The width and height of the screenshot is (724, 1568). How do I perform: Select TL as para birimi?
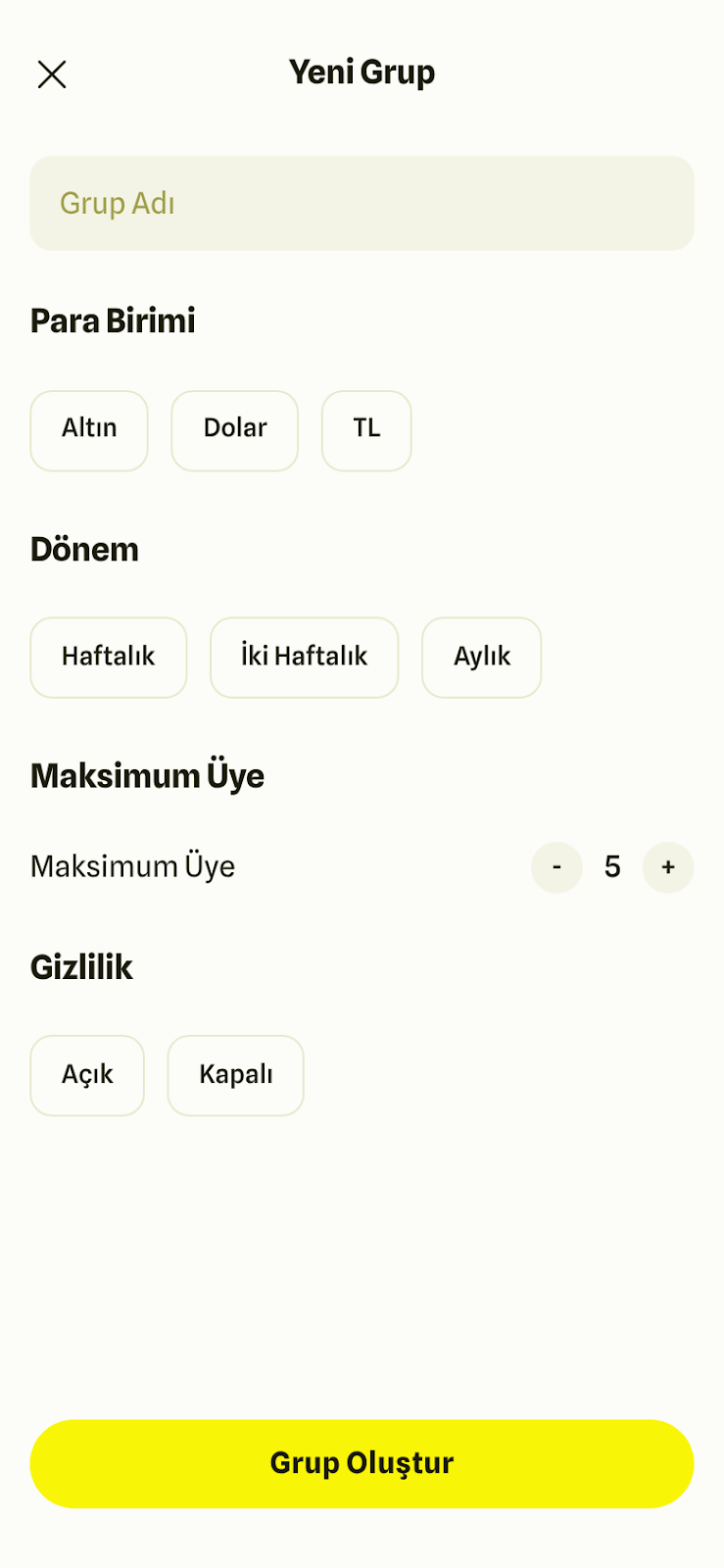click(365, 430)
